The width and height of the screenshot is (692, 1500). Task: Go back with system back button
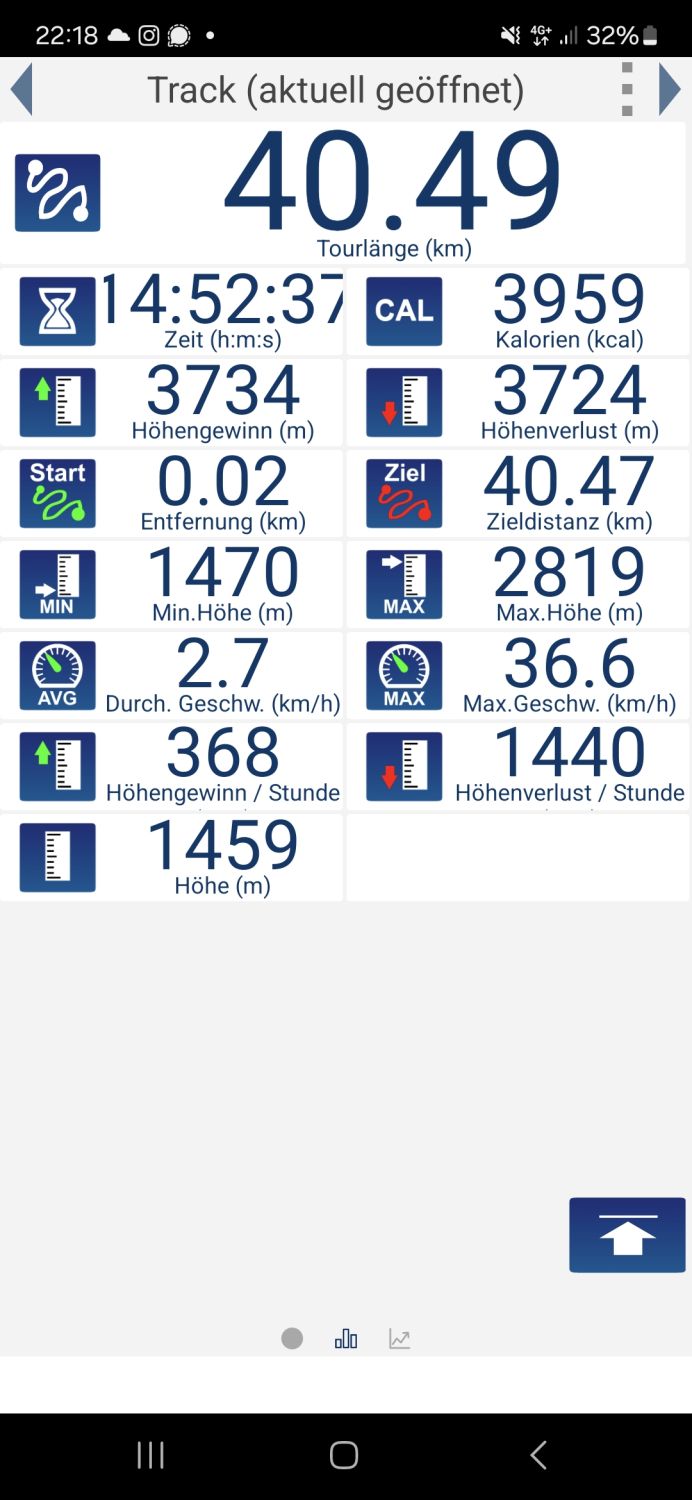(x=538, y=1455)
